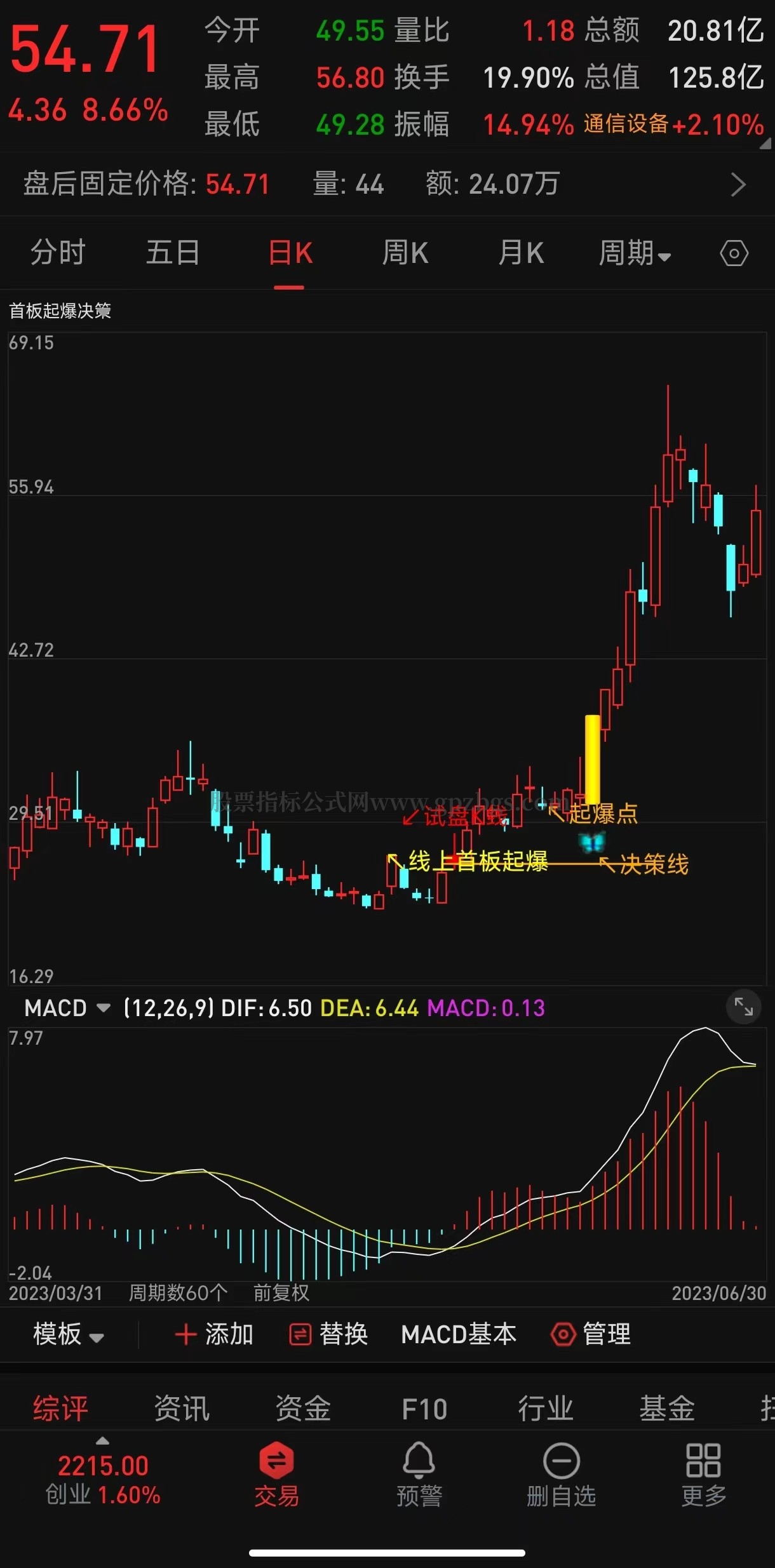The height and width of the screenshot is (1568, 775).
Task: Open the 盘后固定价格 details row
Action: point(737,185)
